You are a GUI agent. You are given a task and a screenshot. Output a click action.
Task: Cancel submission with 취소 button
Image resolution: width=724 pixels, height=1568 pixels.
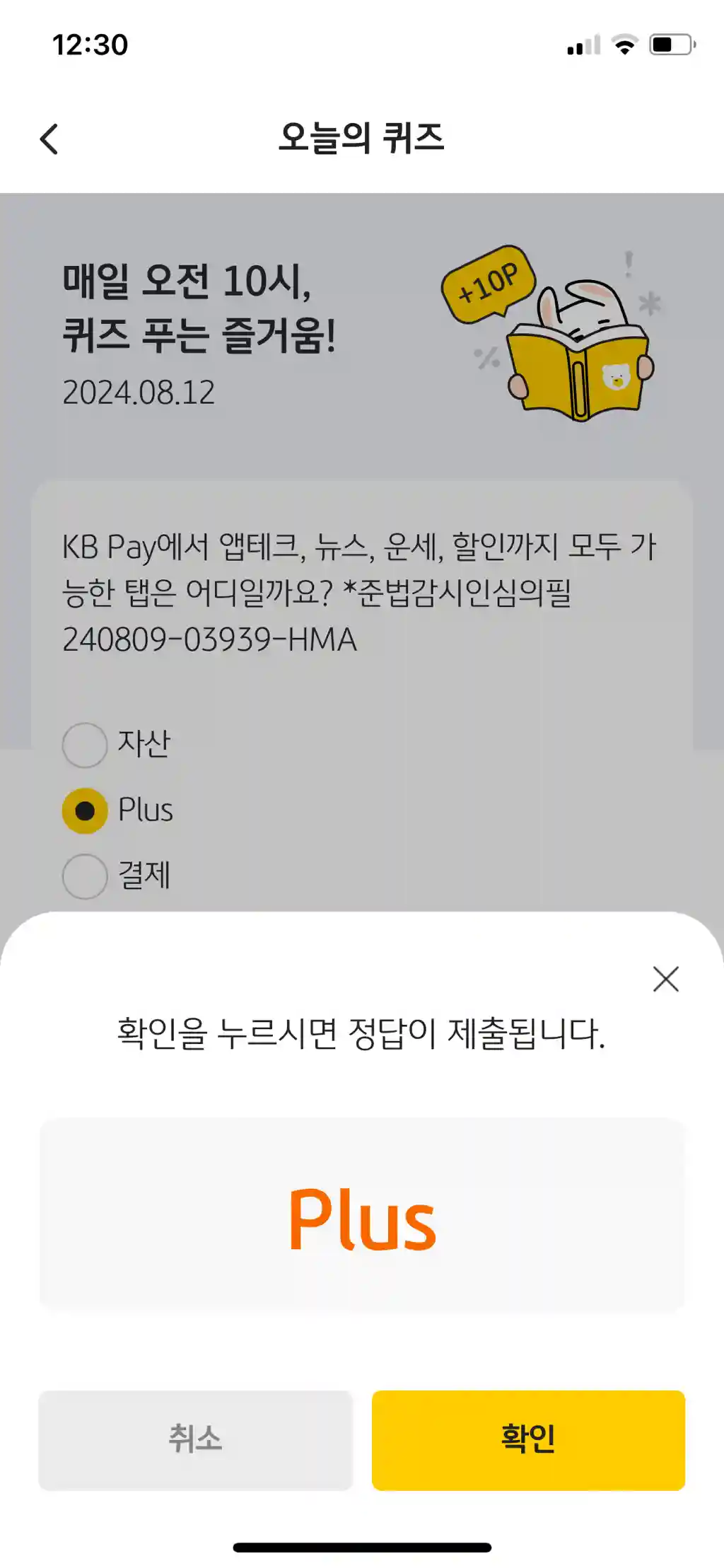195,1440
